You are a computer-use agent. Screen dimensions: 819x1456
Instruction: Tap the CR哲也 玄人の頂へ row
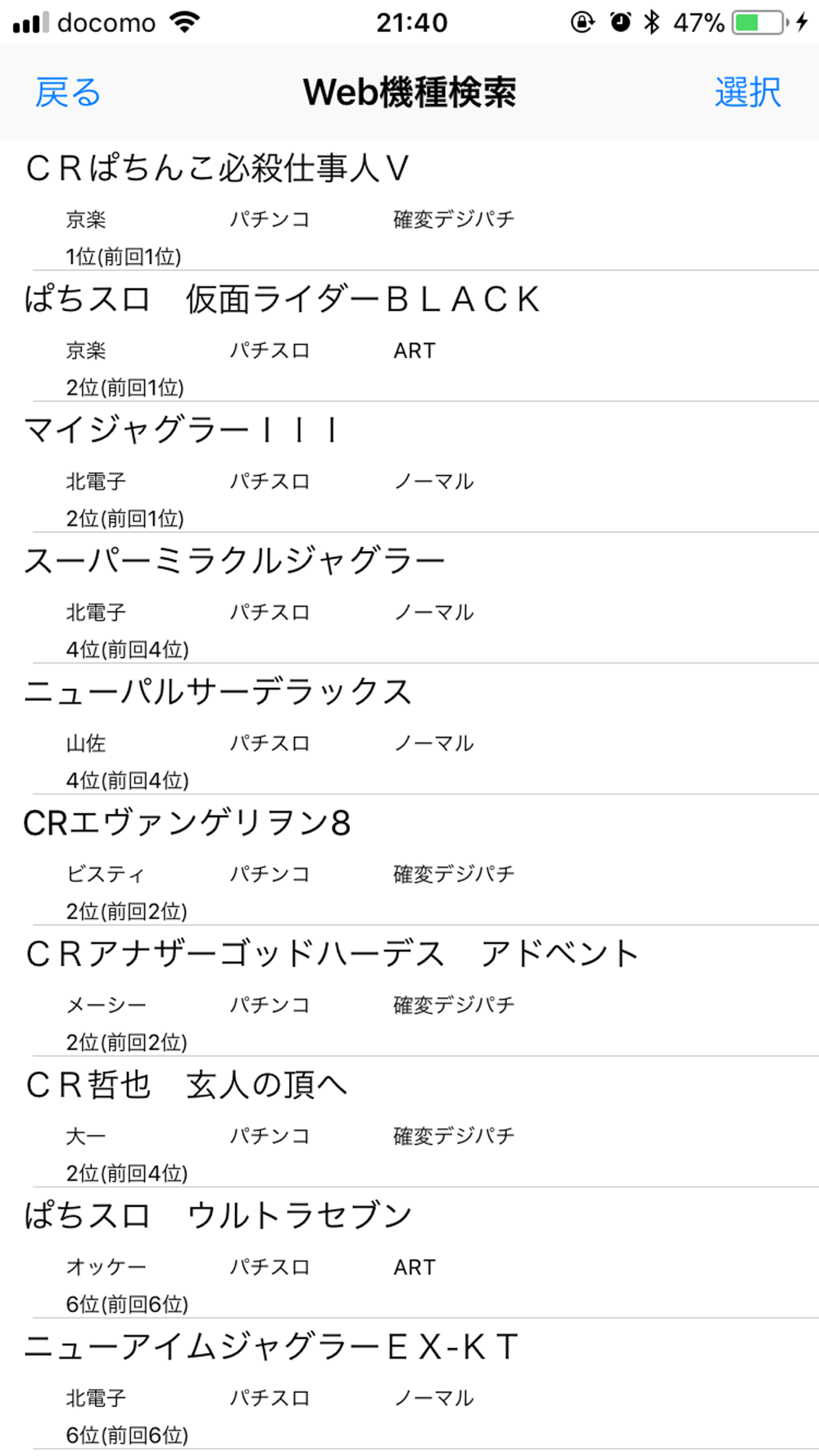coord(409,1122)
